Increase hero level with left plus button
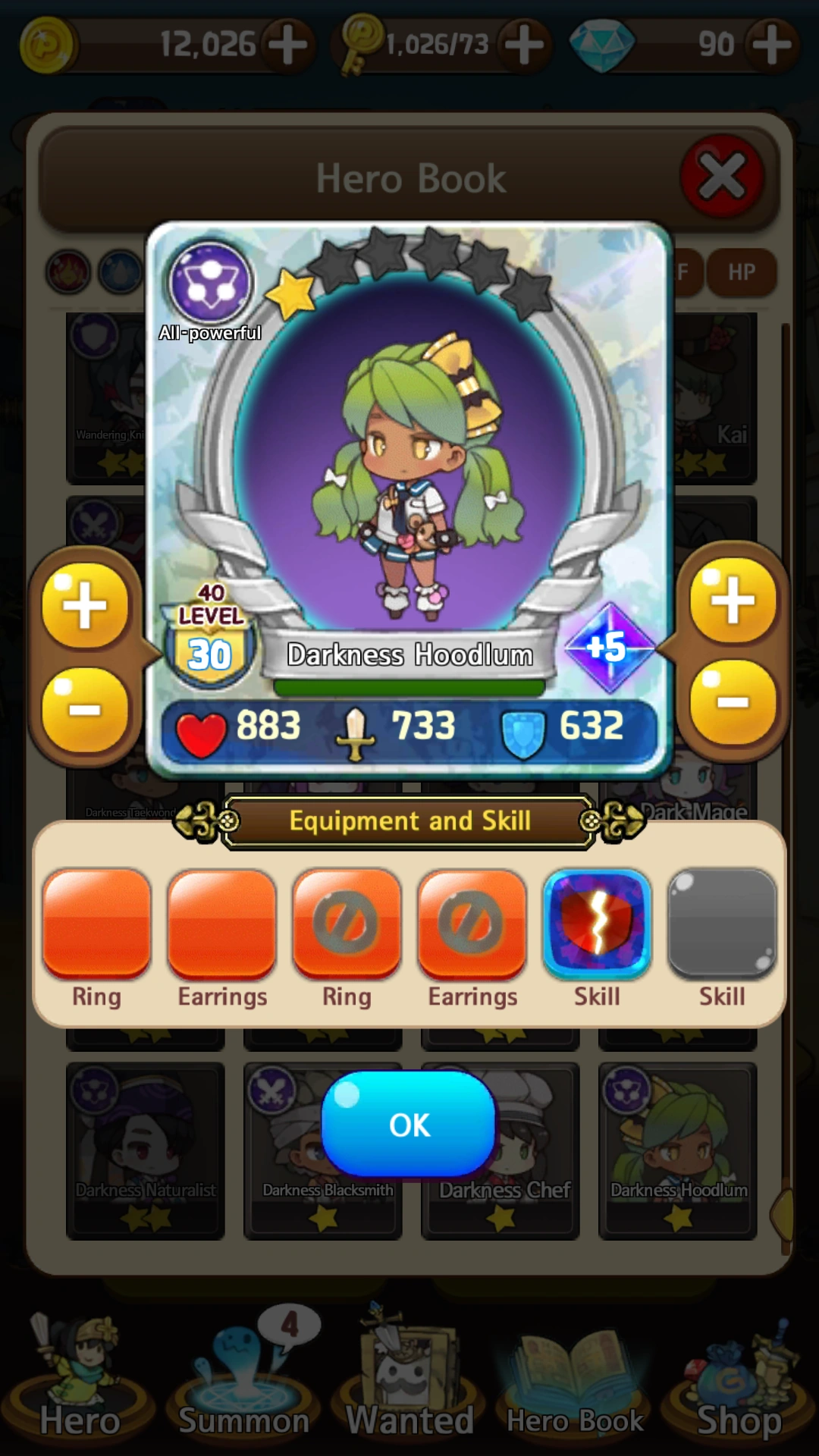 85,605
